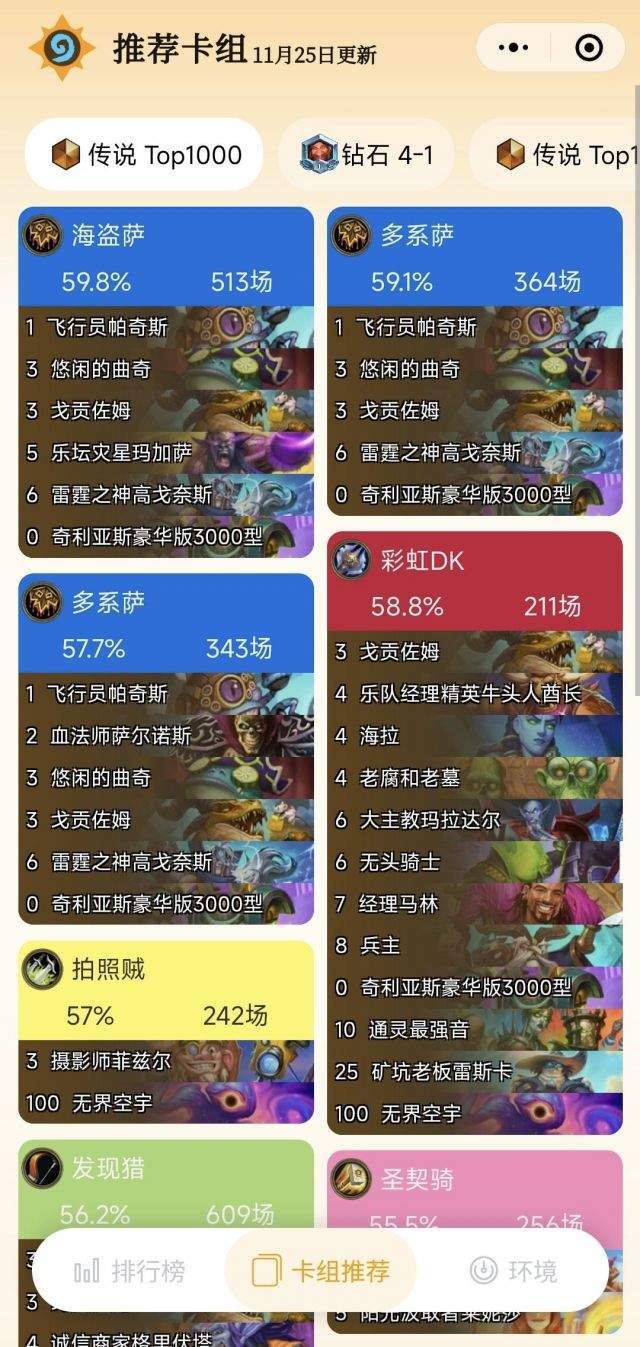Open the 拍照贼 deck card
This screenshot has height=1347, width=640.
[x=166, y=991]
